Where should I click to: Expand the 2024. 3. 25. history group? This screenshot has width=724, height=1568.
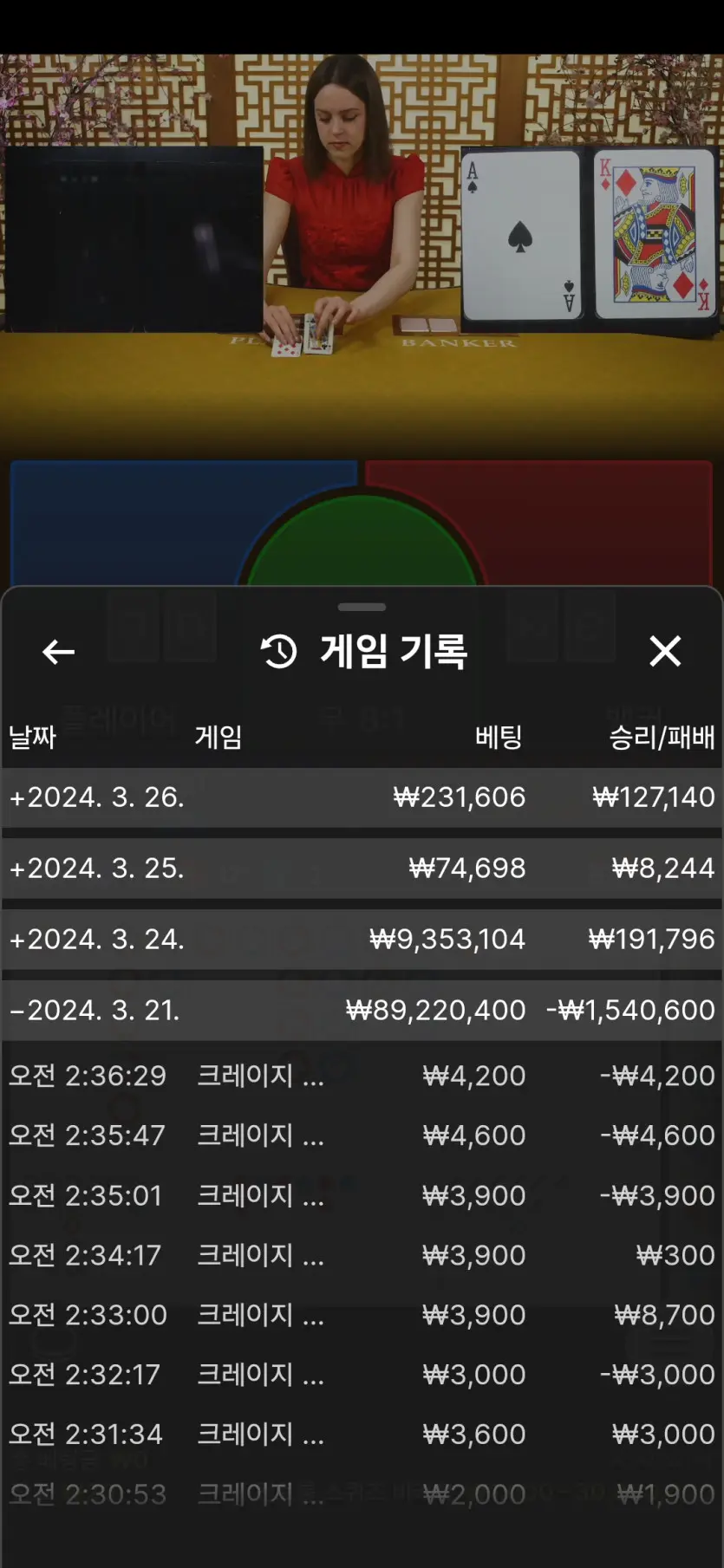click(362, 869)
